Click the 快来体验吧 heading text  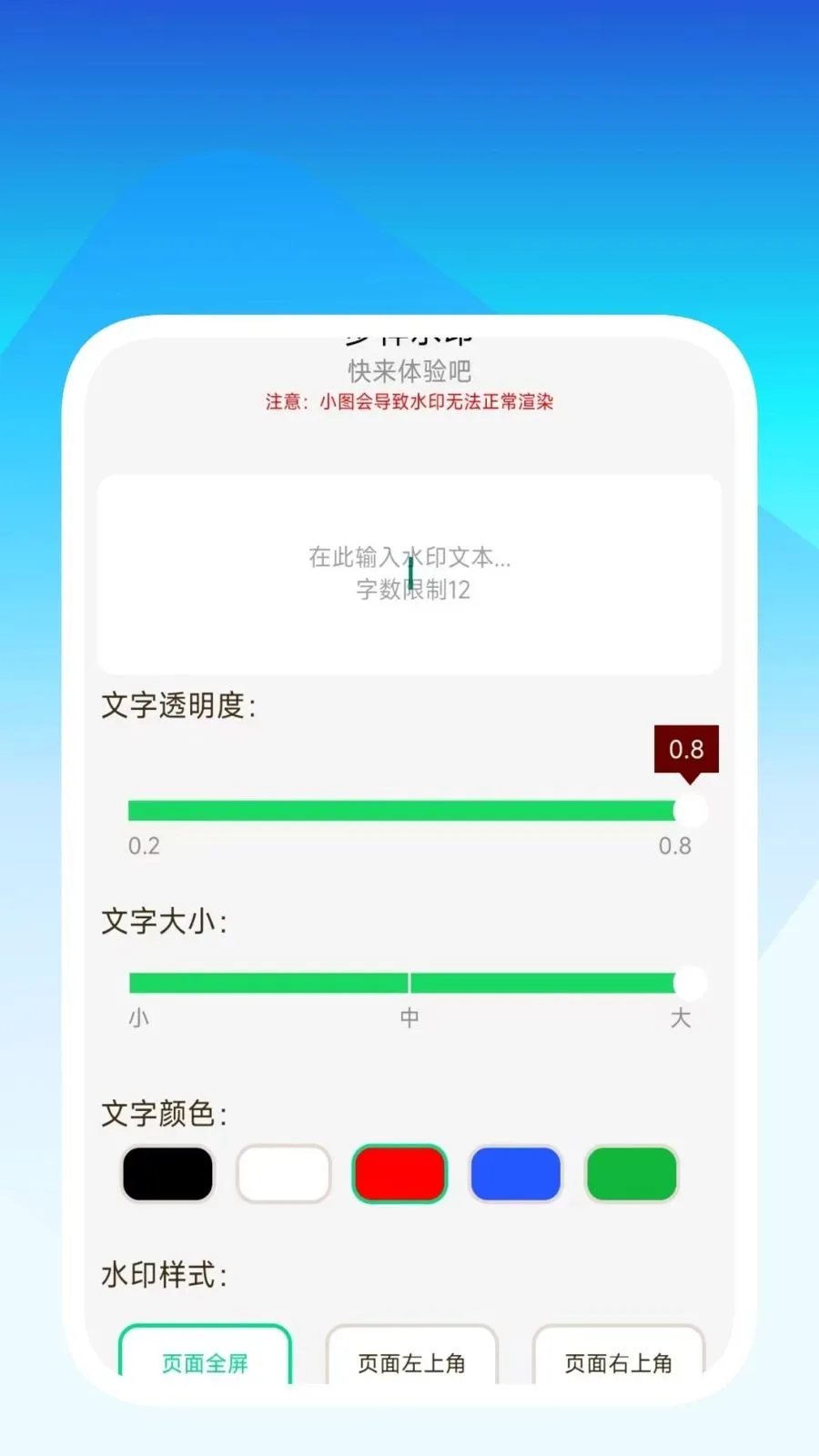[411, 370]
